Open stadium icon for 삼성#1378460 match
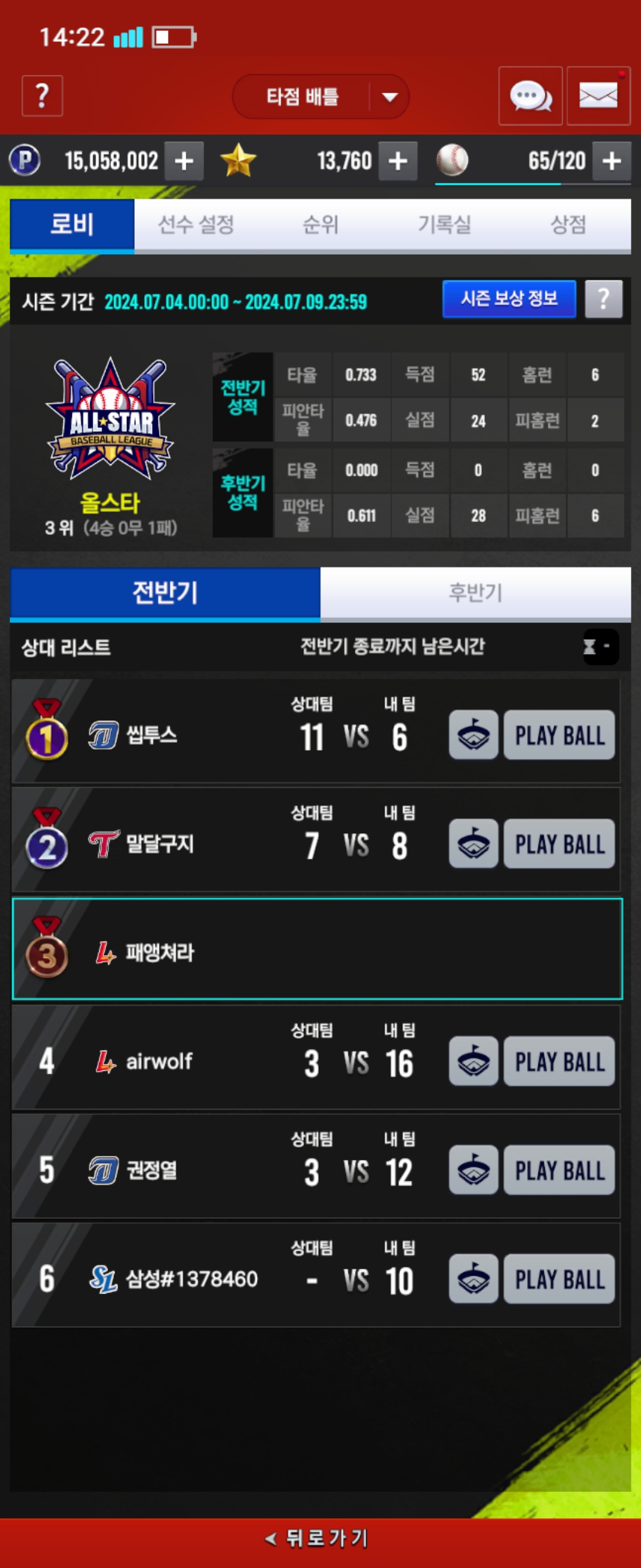641x1568 pixels. pos(473,1279)
